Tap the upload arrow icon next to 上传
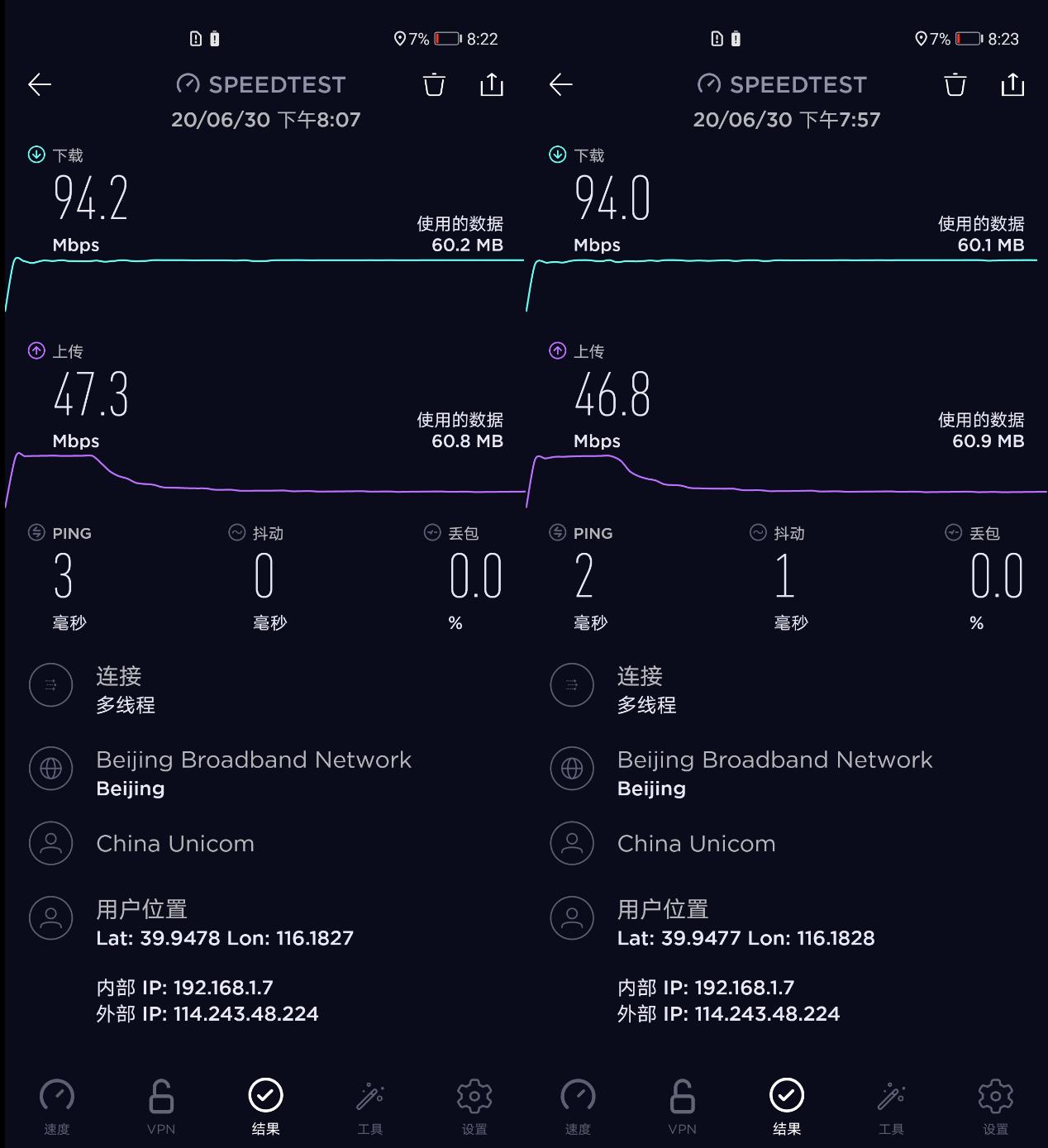 click(x=36, y=350)
